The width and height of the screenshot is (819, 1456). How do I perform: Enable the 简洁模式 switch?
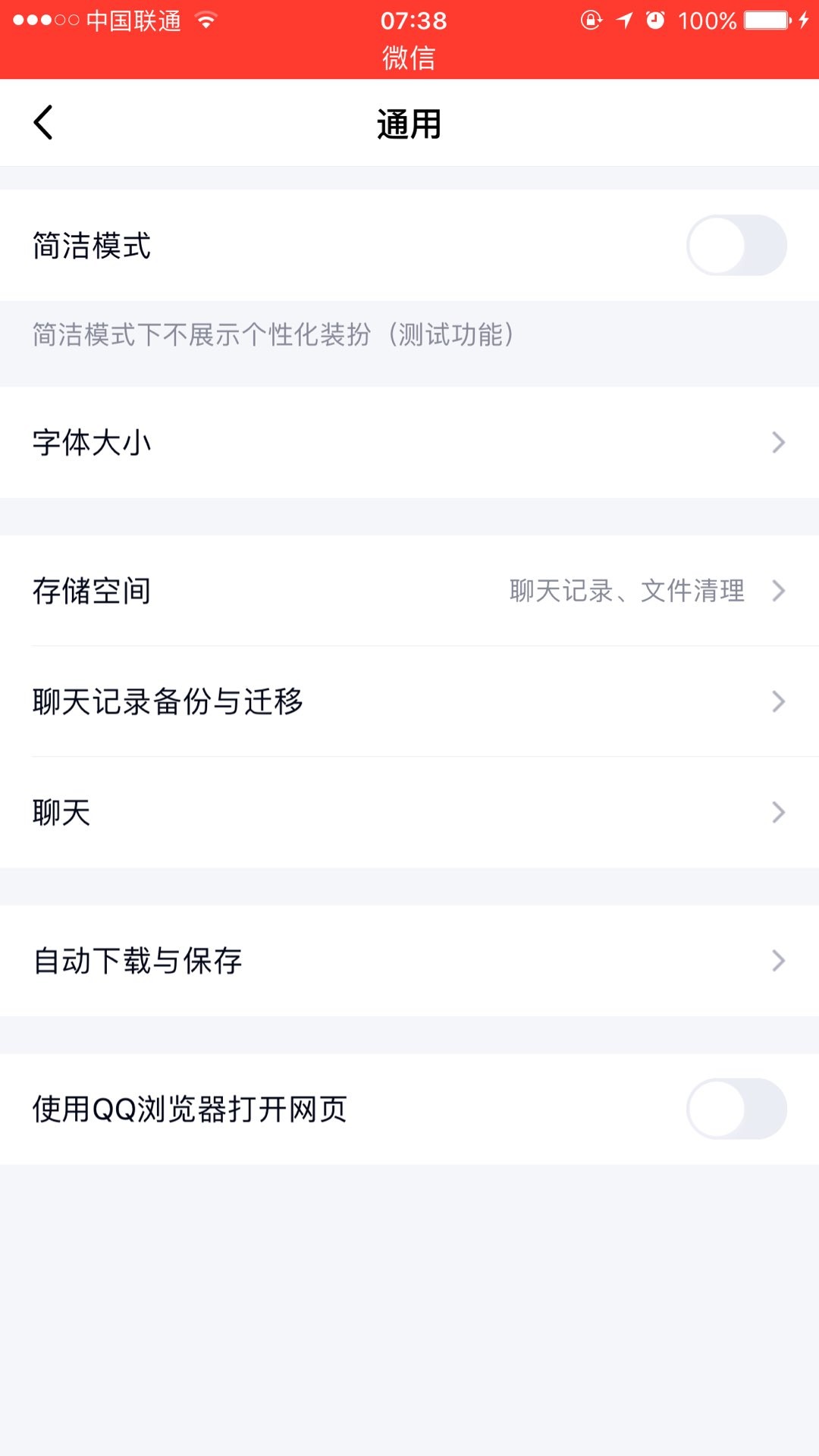[736, 246]
